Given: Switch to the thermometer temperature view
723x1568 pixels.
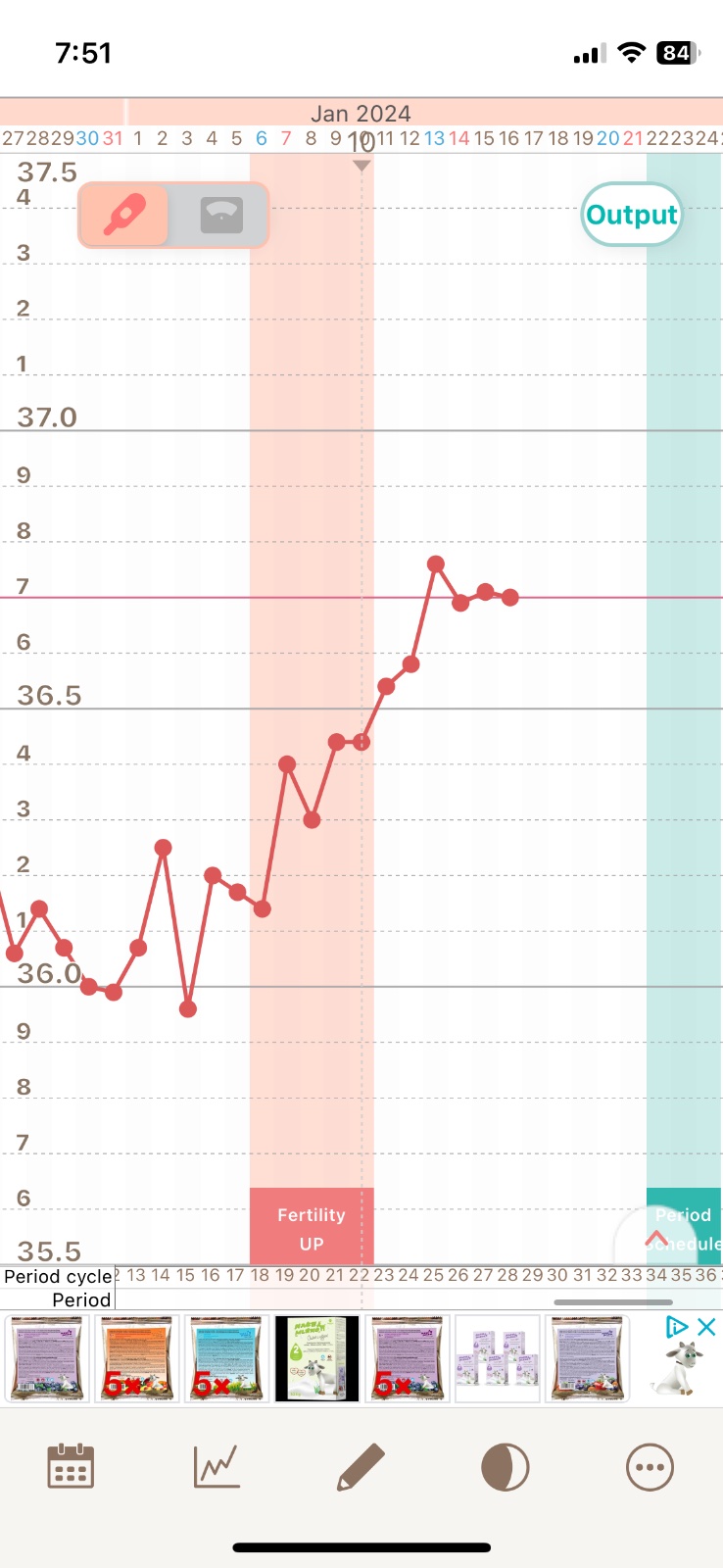Looking at the screenshot, I should 125,215.
